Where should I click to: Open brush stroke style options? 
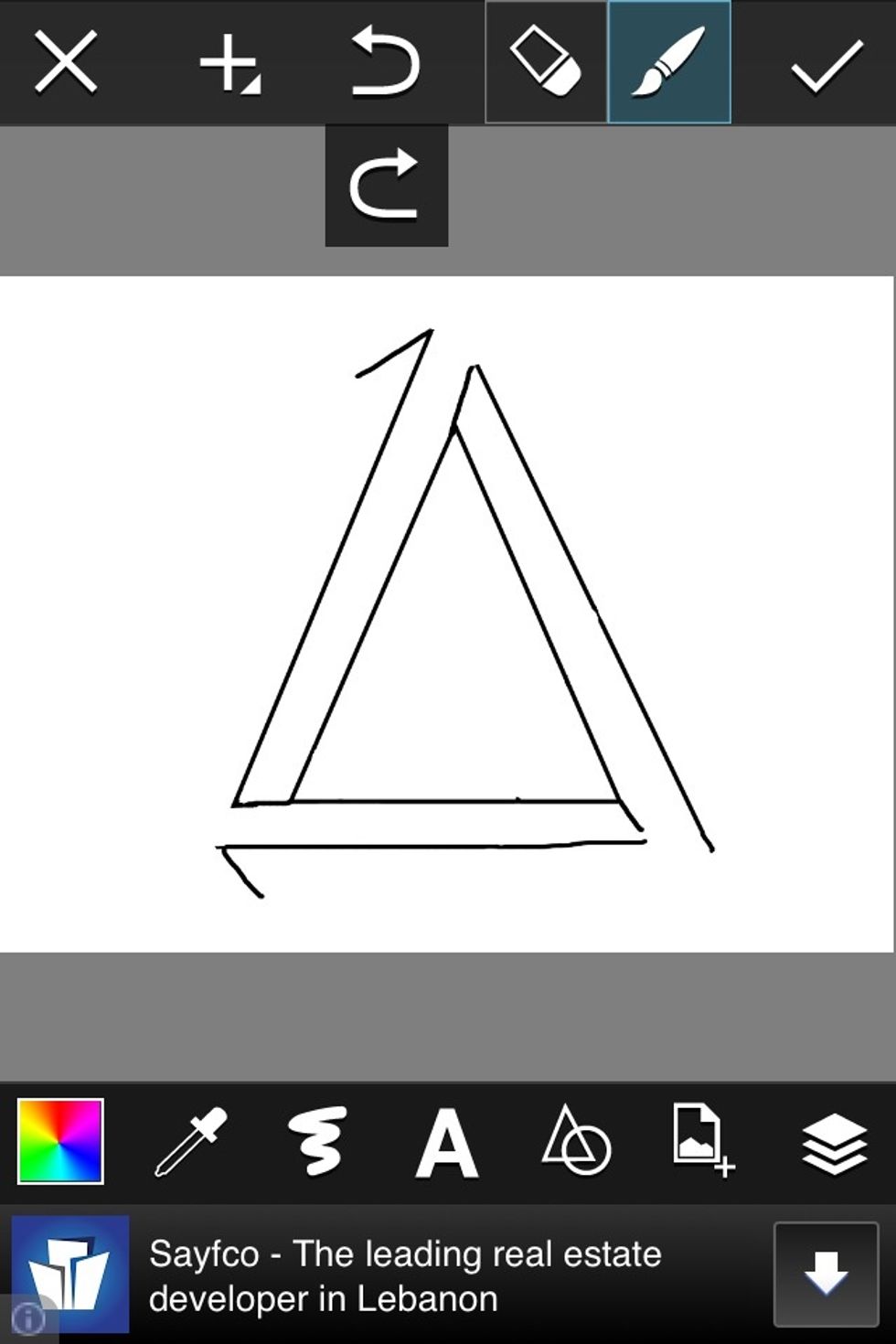[x=317, y=1141]
